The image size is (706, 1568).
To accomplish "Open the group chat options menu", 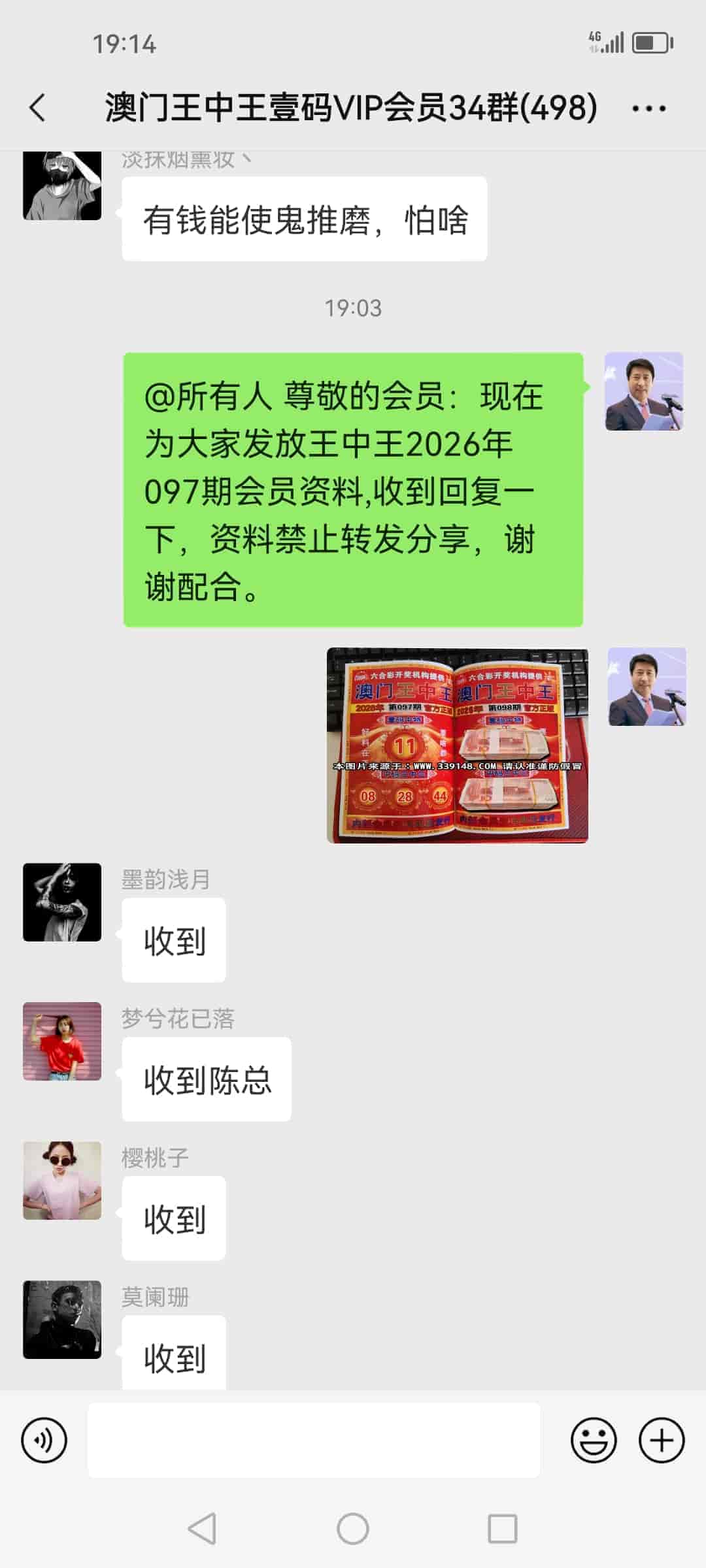I will 648,108.
